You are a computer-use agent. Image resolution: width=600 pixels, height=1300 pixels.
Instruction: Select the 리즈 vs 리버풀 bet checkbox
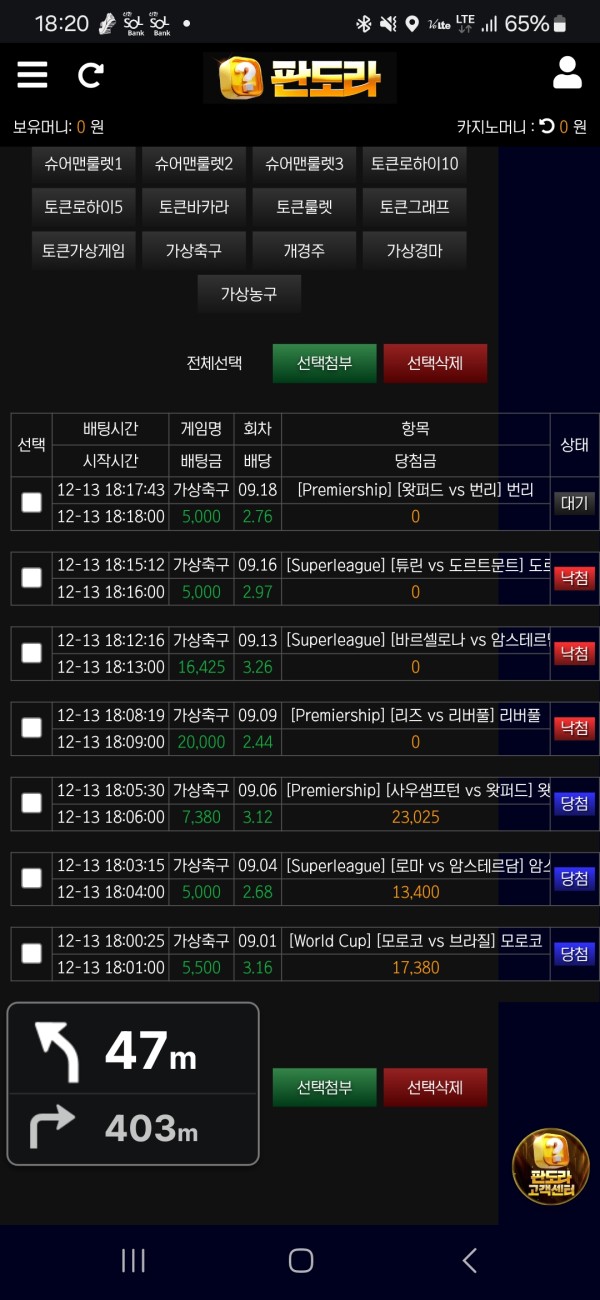32,728
